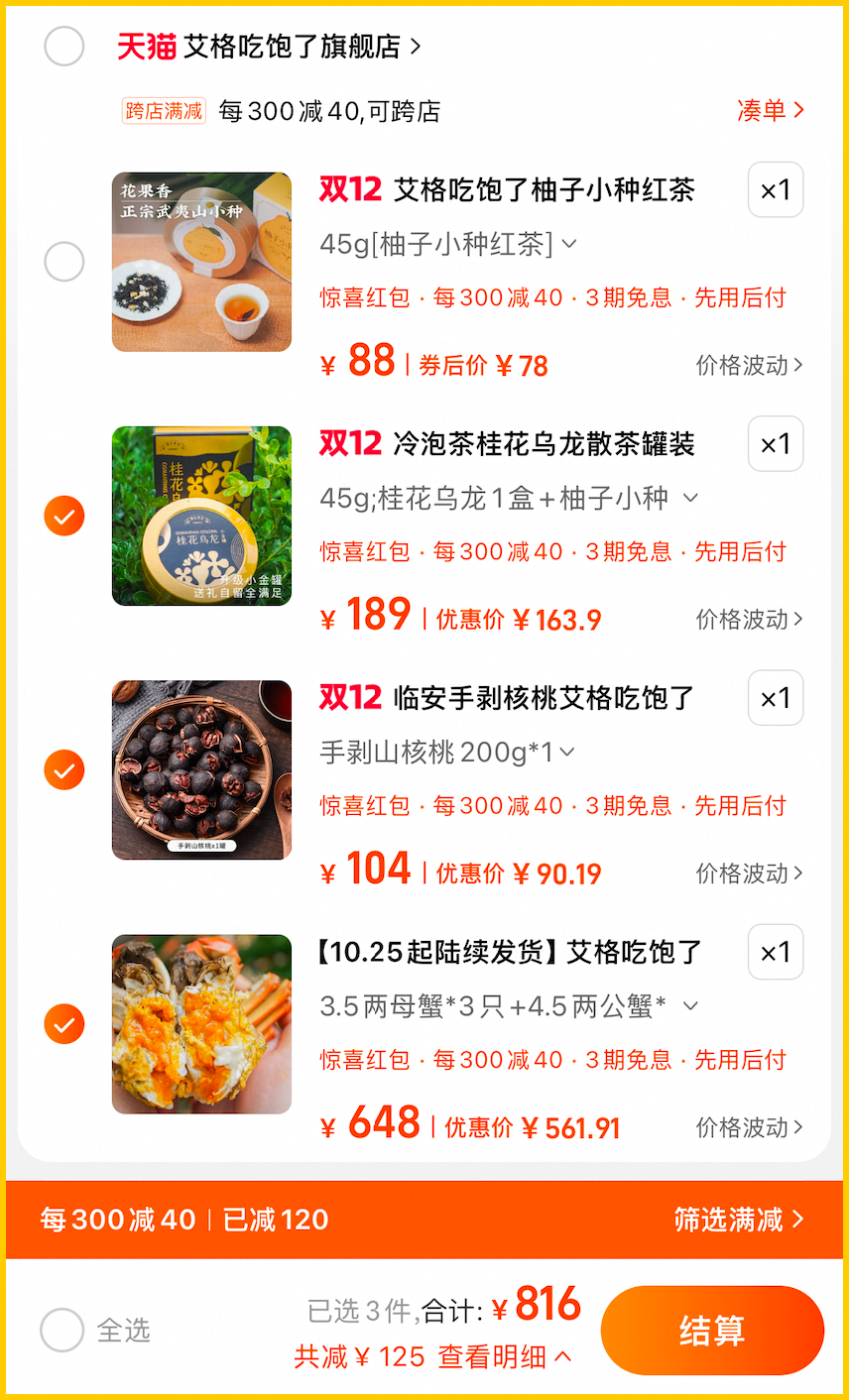Open 筛选满减 filter
This screenshot has width=849, height=1400.
click(740, 1220)
